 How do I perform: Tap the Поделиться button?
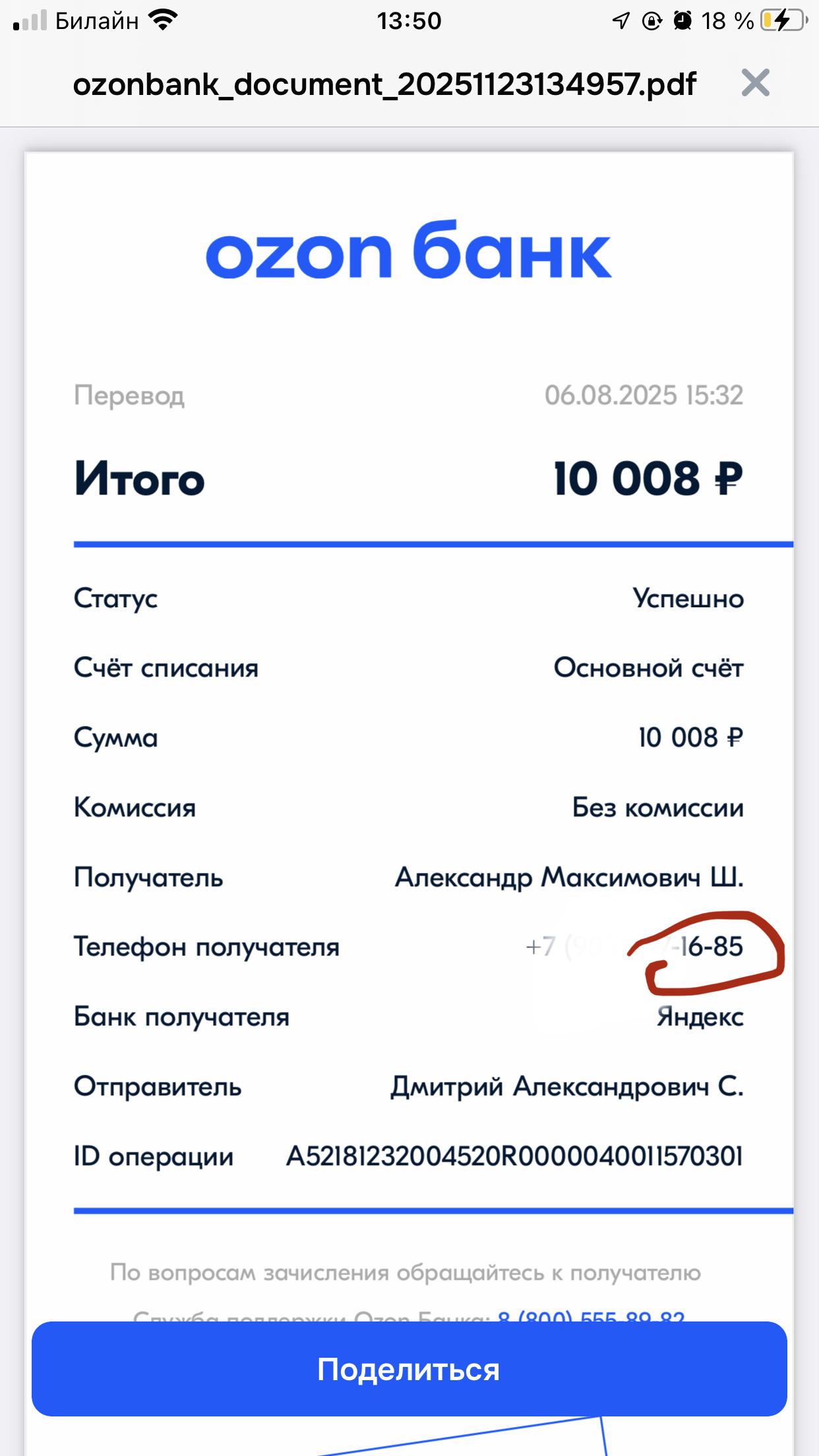[x=409, y=1369]
